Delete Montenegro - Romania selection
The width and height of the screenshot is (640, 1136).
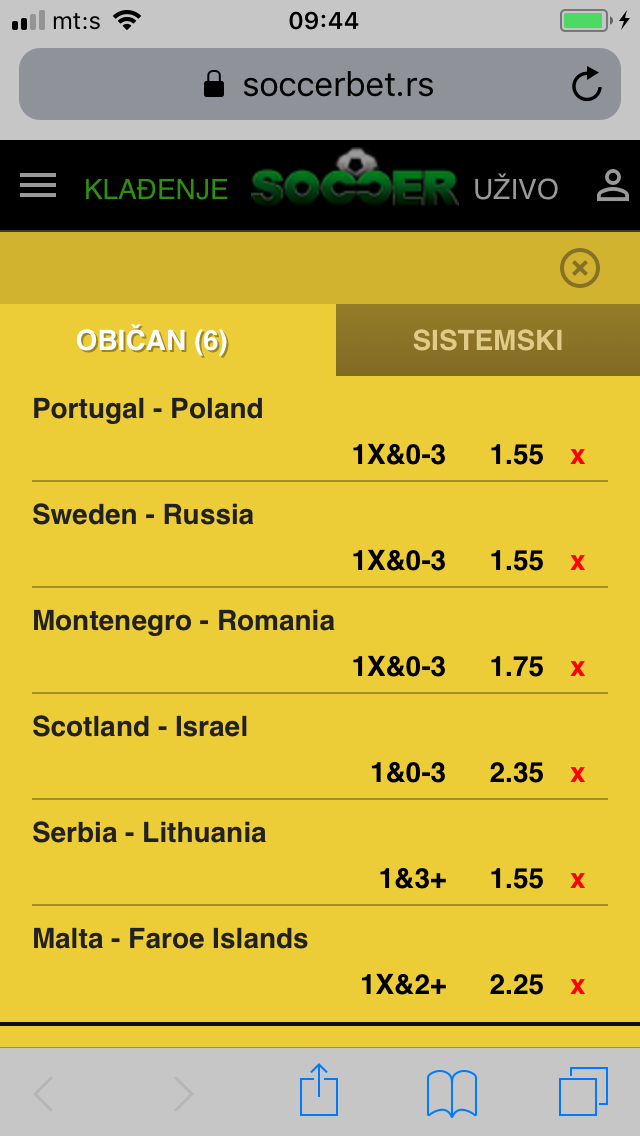(x=577, y=668)
